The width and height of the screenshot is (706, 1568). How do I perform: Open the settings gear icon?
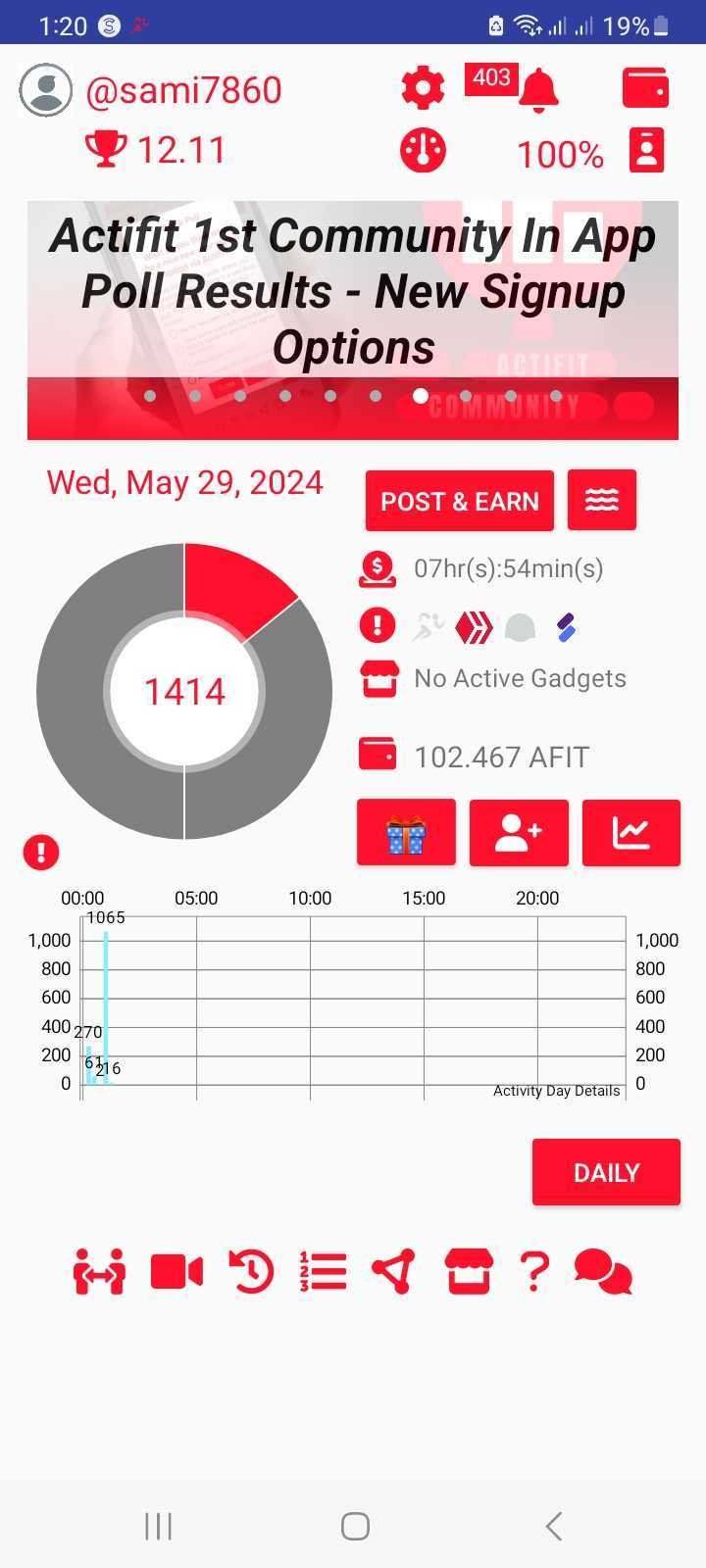coord(423,89)
